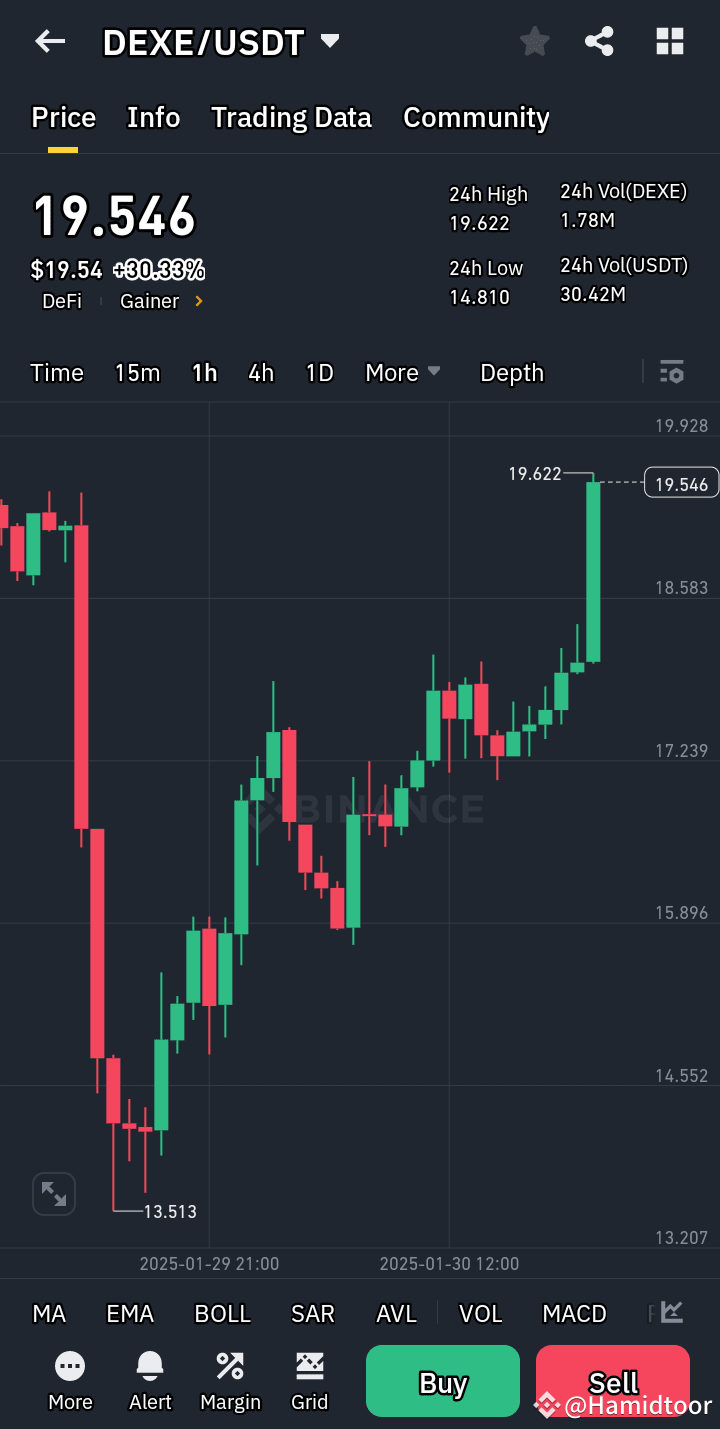
Task: Select the 4h timeframe
Action: 261,372
